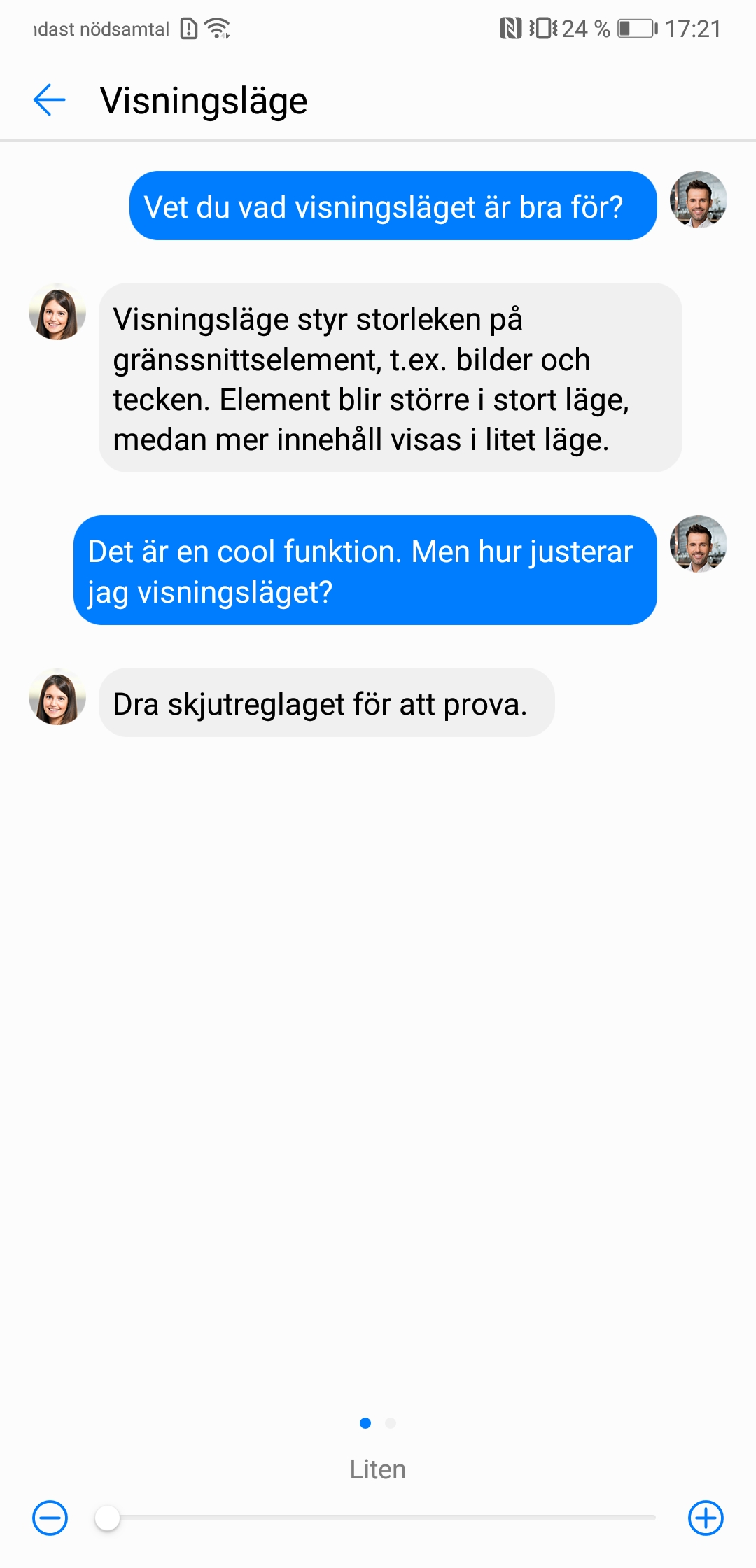
Task: Go back from Visningsläge
Action: click(x=49, y=100)
